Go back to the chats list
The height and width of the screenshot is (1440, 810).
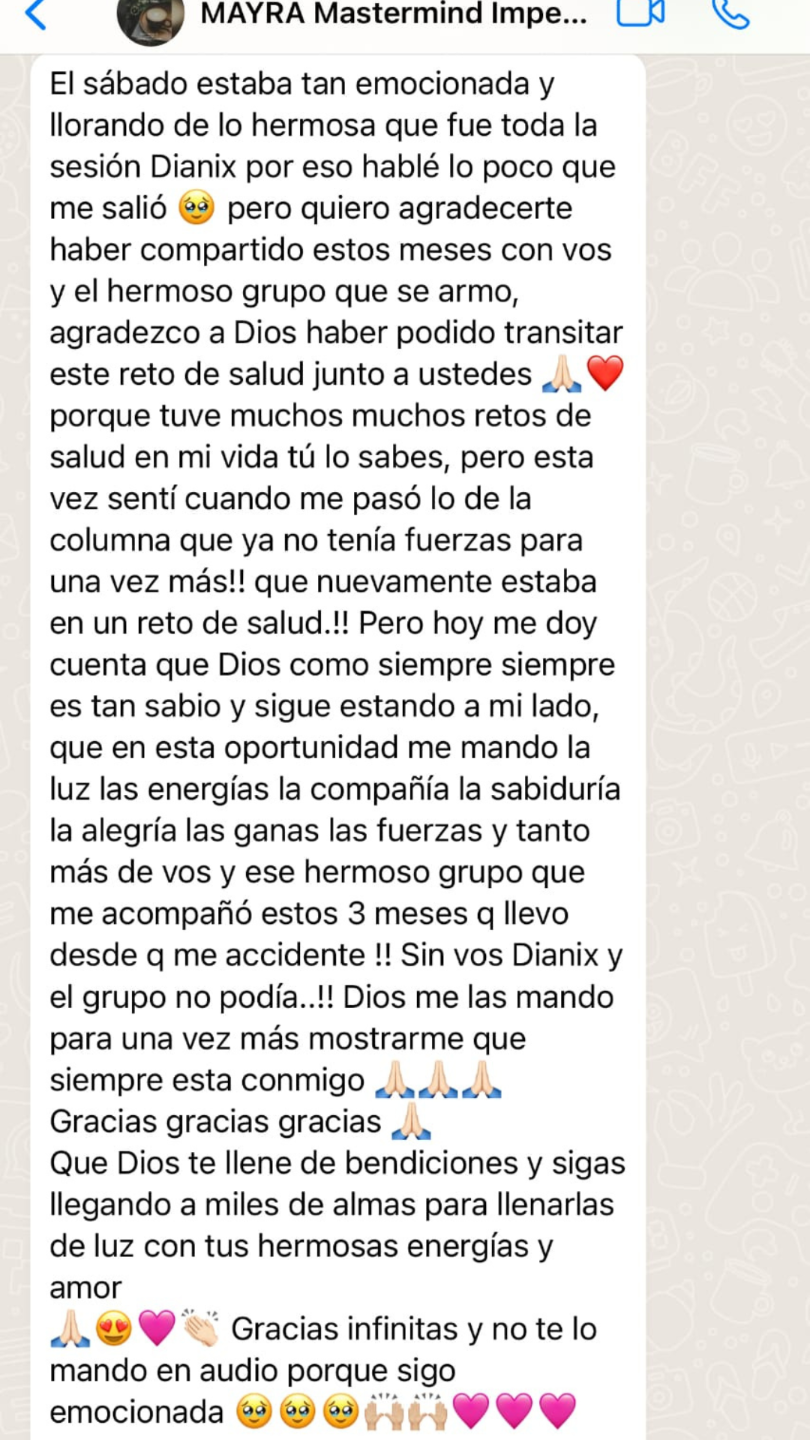click(x=35, y=14)
